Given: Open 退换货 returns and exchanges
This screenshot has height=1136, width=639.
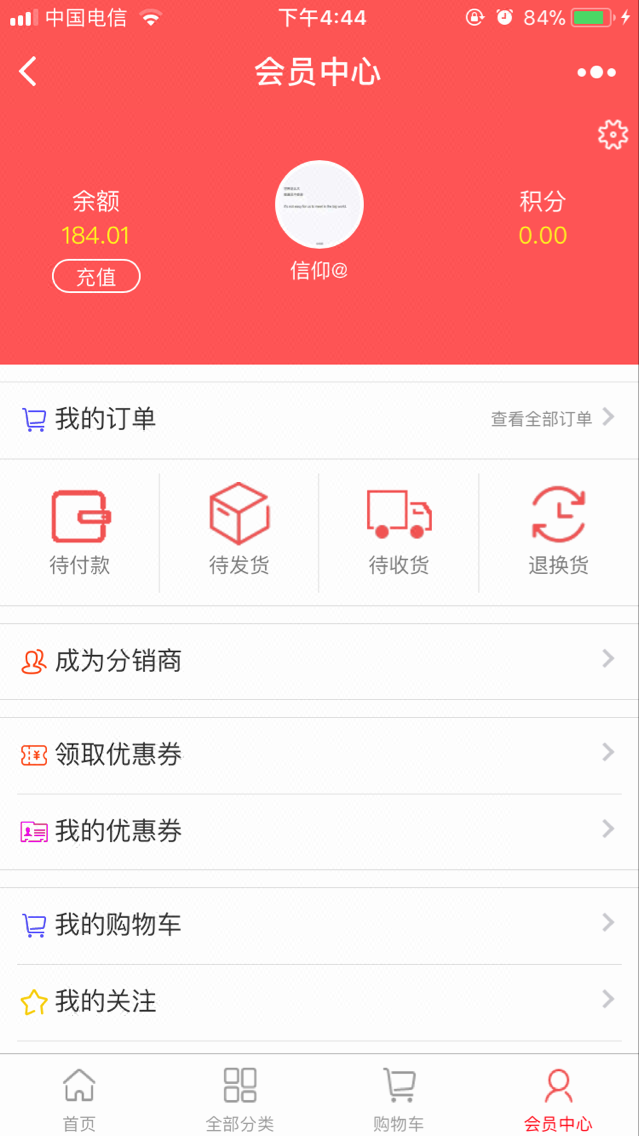Looking at the screenshot, I should click(558, 532).
